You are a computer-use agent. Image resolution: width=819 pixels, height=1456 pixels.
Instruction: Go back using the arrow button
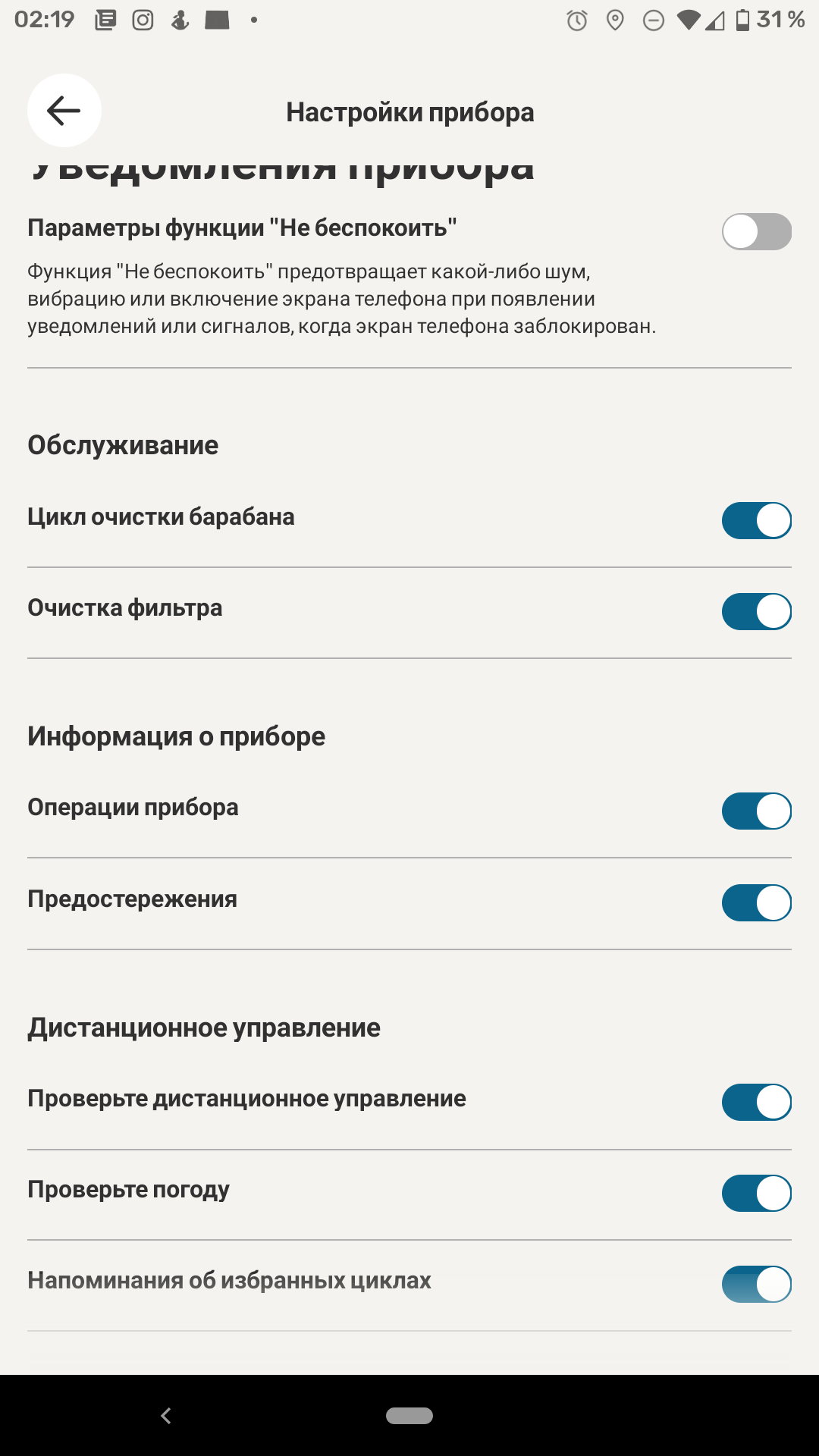click(64, 111)
